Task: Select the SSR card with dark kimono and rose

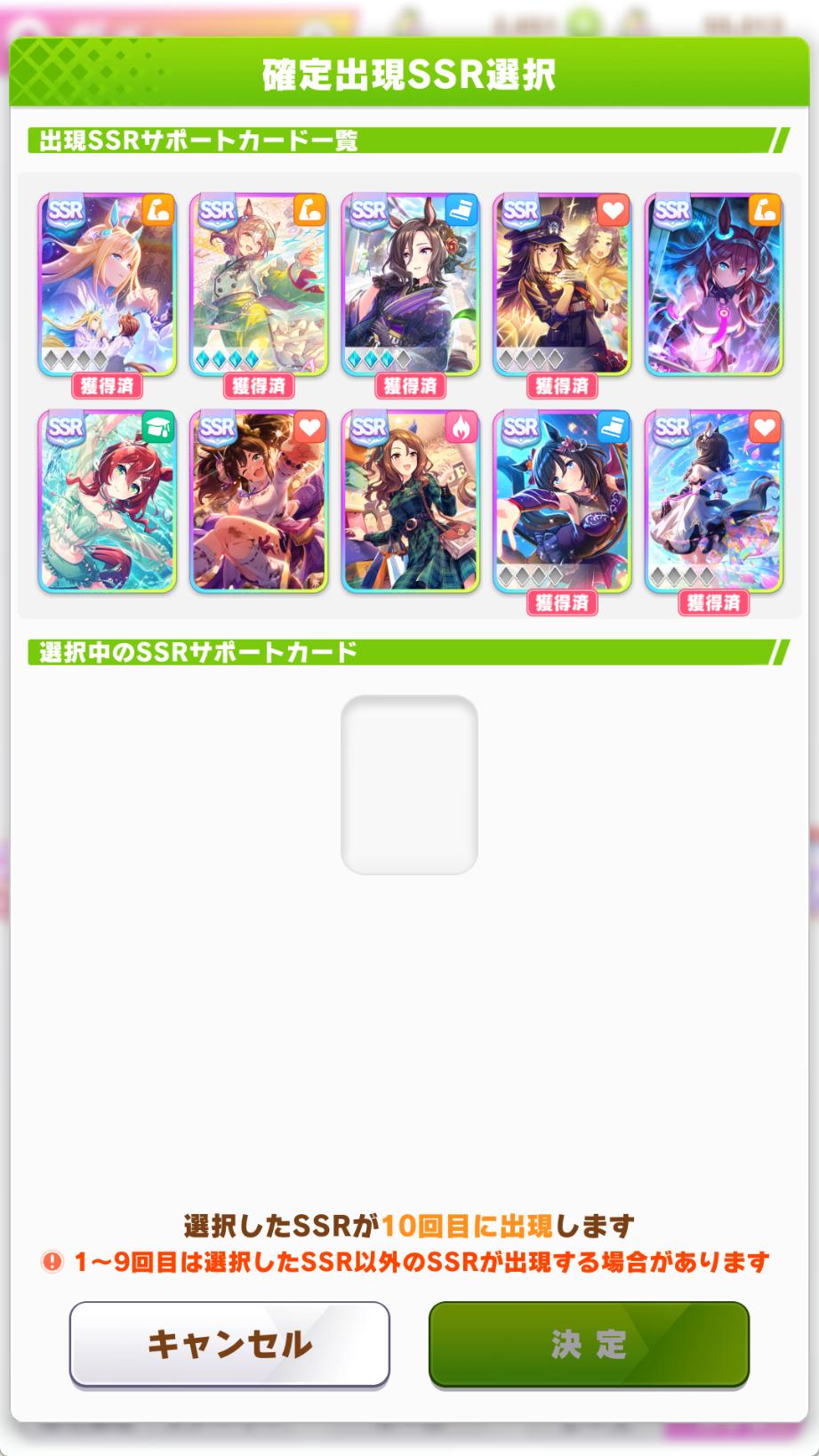Action: (410, 285)
